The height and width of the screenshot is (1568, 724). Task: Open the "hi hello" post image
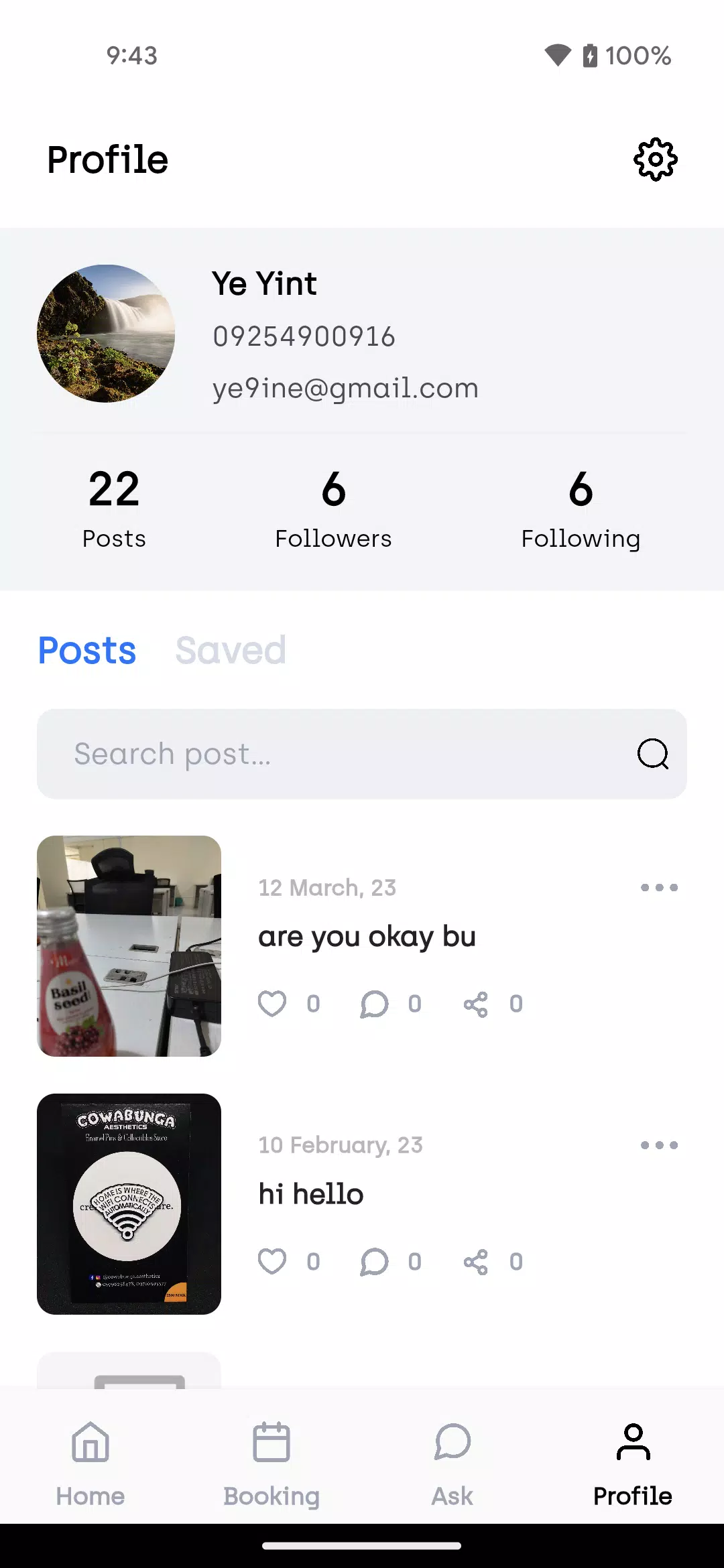click(x=129, y=1204)
